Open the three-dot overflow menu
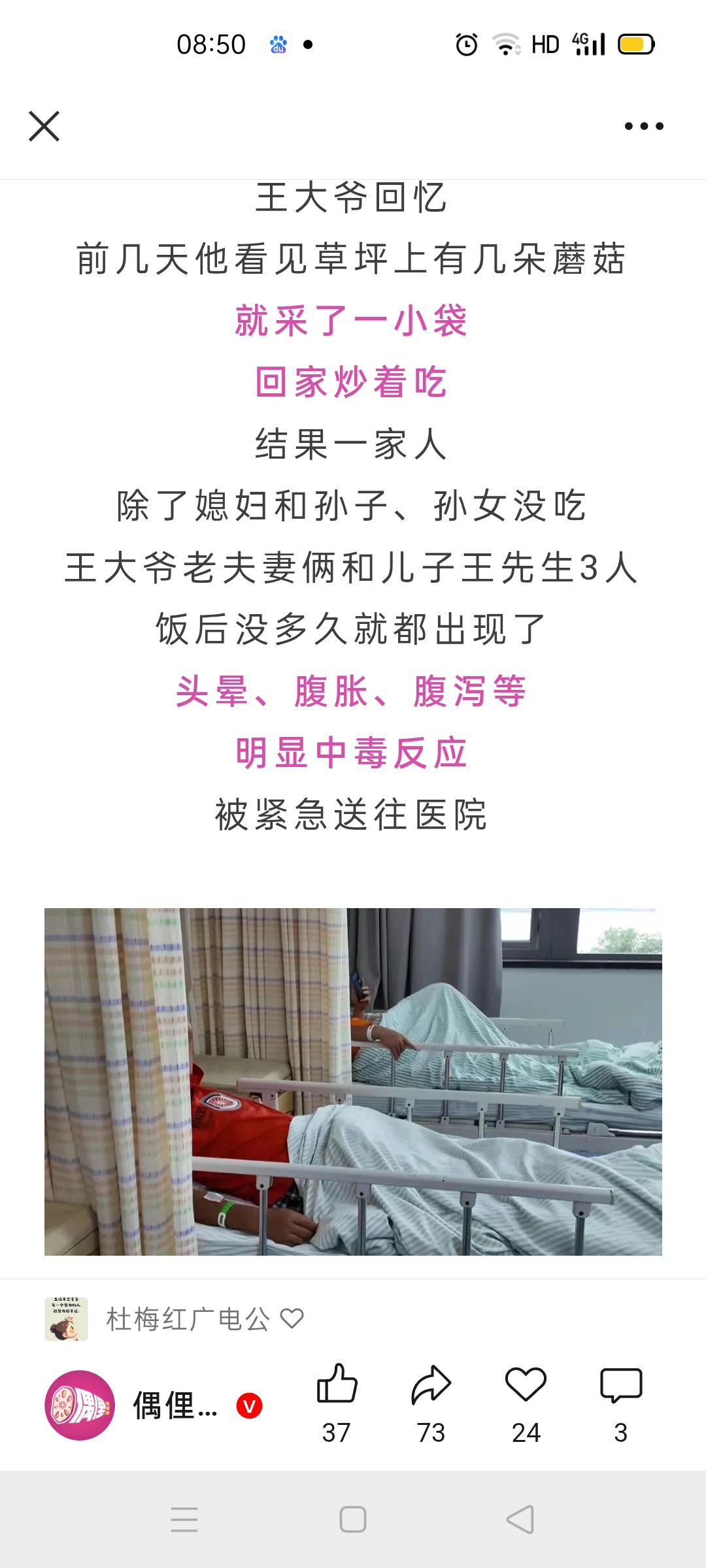This screenshot has height=1568, width=706. [644, 126]
